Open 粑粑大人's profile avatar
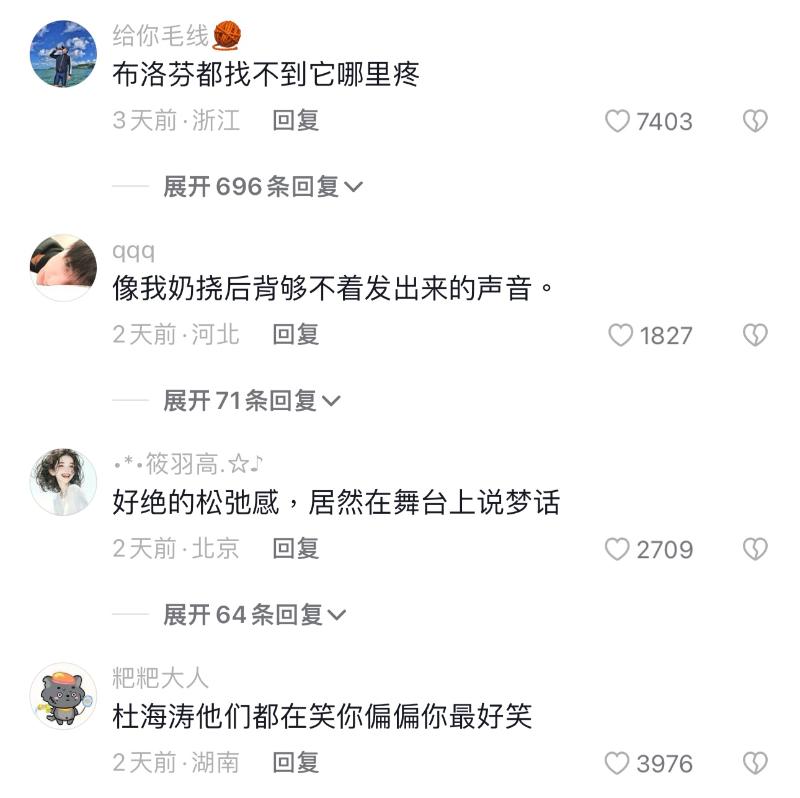The width and height of the screenshot is (800, 798). coord(64,695)
